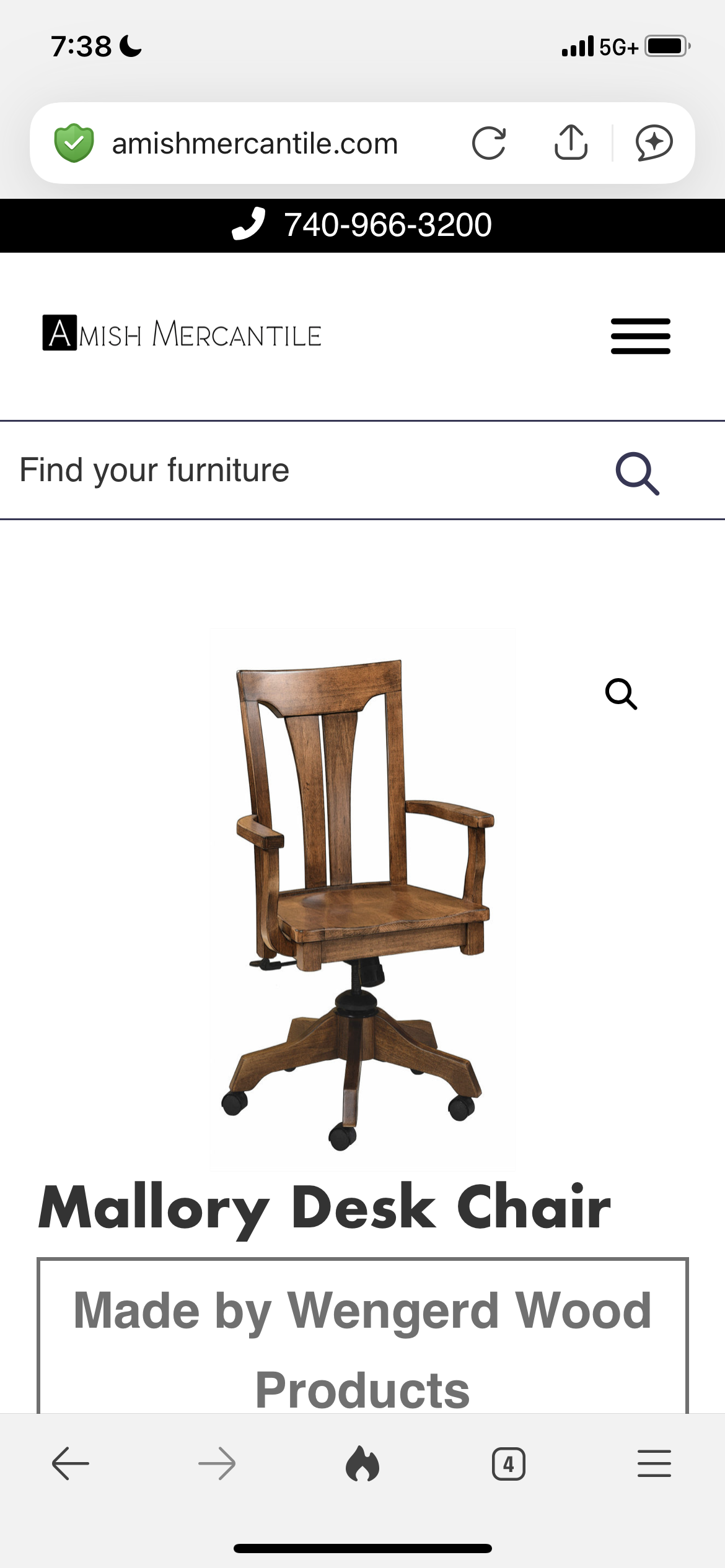This screenshot has height=1568, width=725.
Task: Tap the fire button to clear data
Action: 362,1465
